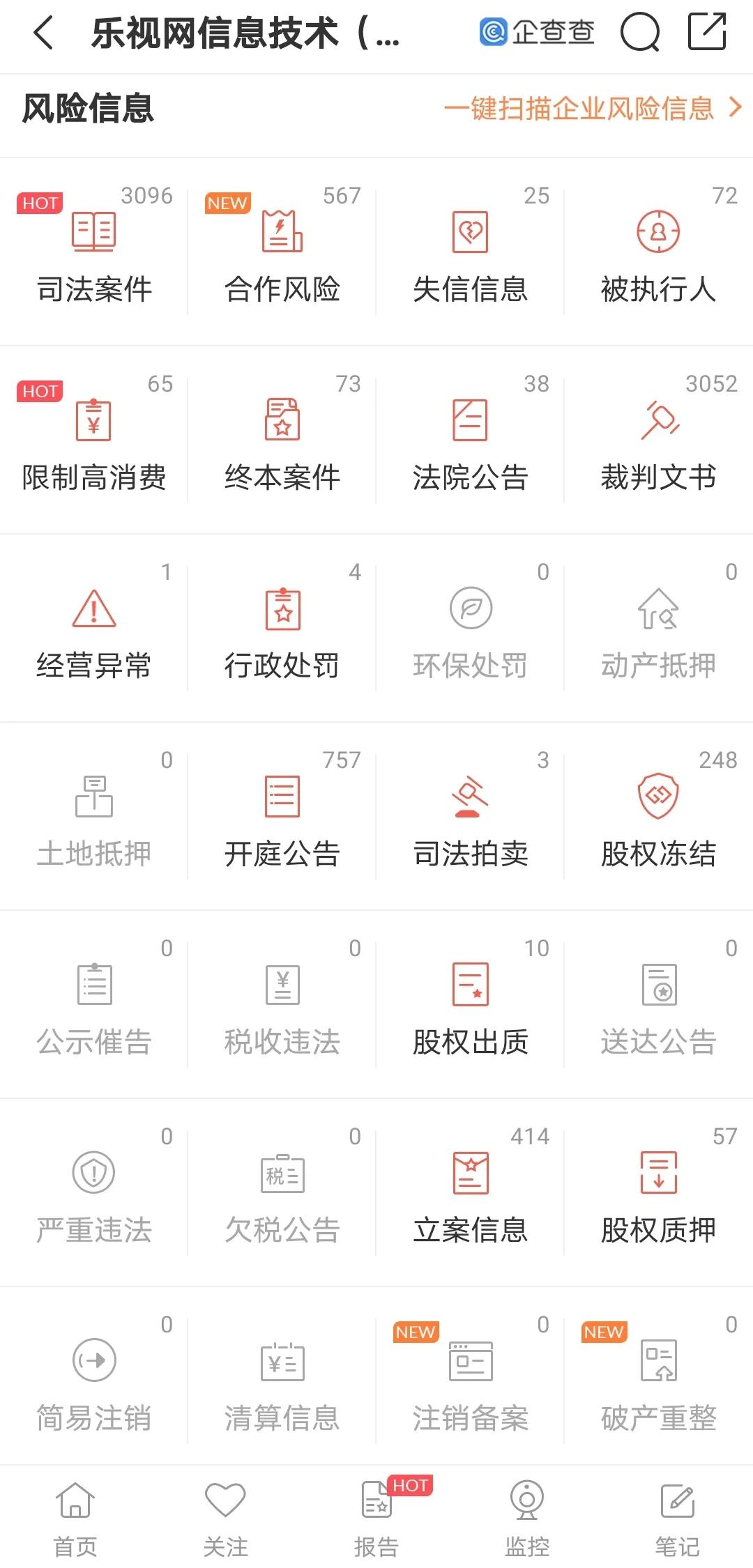Share this company page
The image size is (753, 1568).
click(x=707, y=31)
